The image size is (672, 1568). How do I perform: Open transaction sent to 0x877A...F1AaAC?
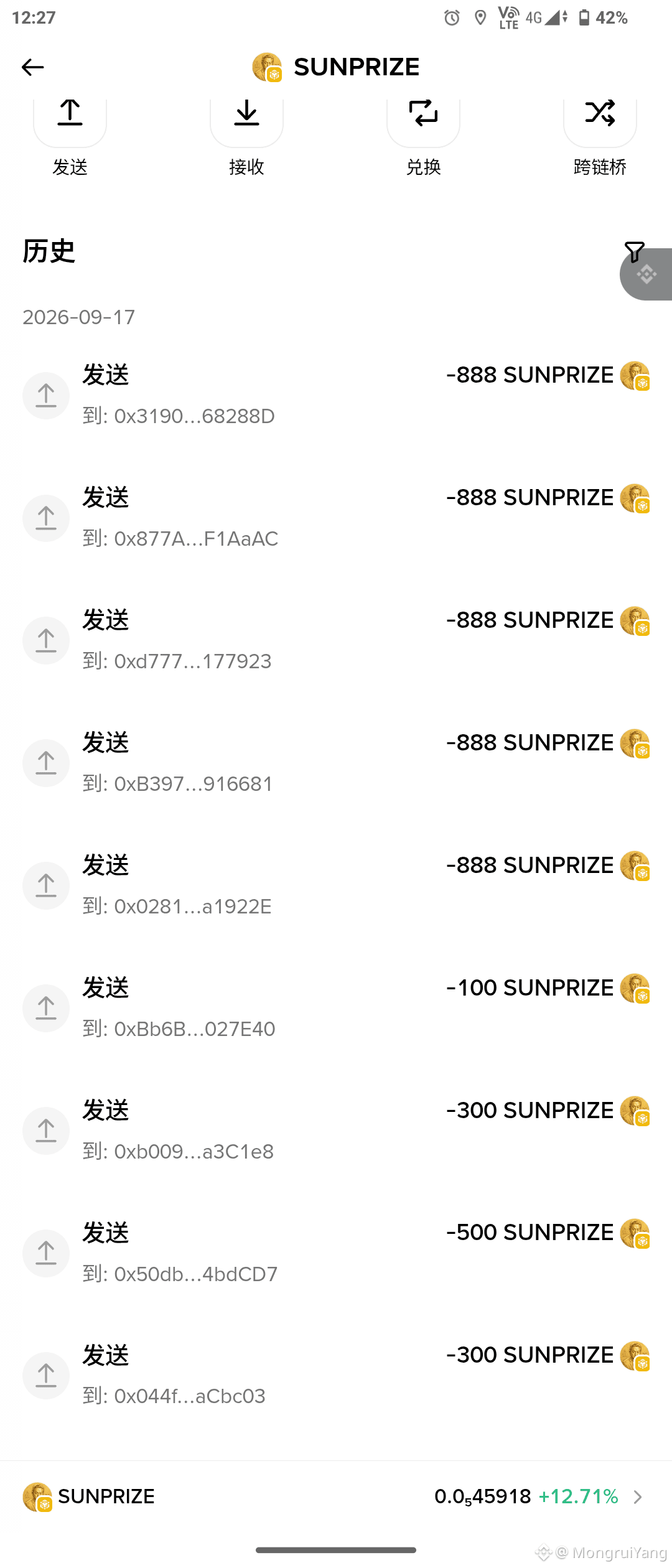pos(336,518)
